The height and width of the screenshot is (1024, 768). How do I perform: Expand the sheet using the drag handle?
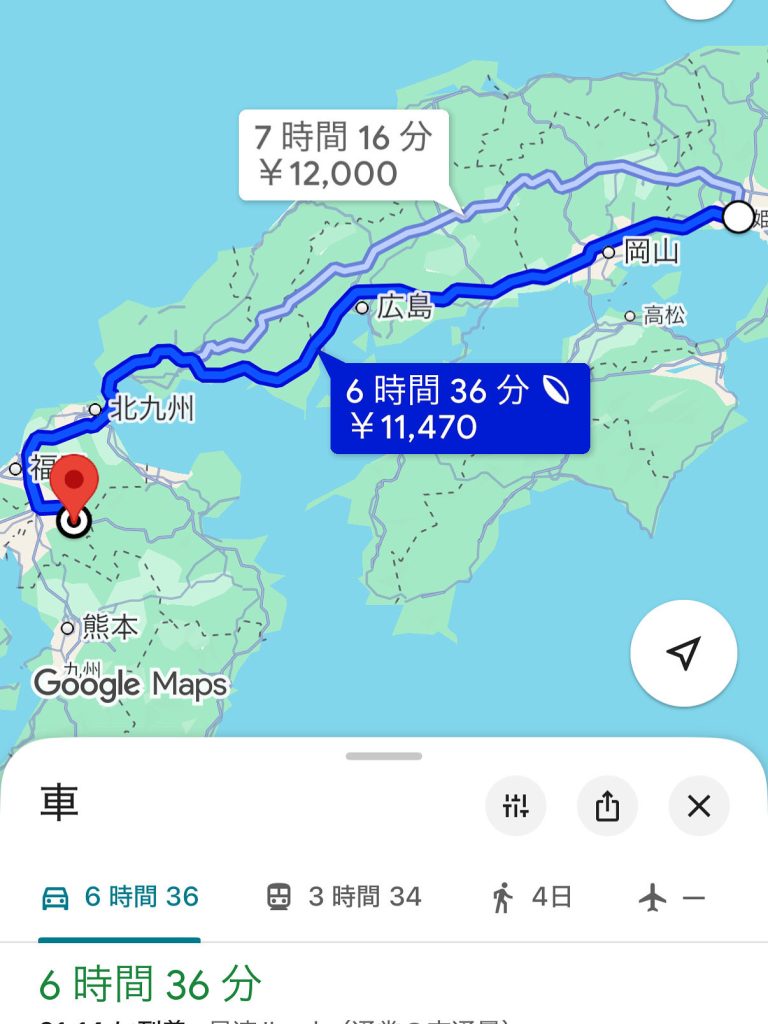[x=384, y=756]
